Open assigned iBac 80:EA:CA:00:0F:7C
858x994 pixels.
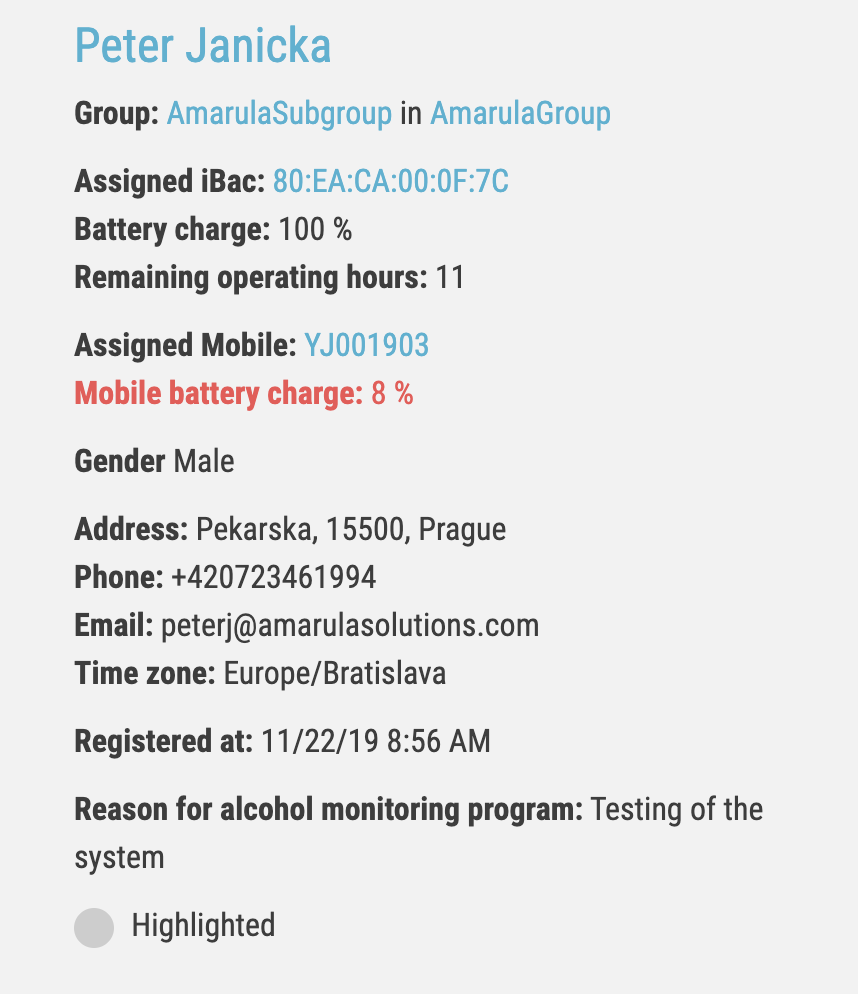click(x=391, y=182)
